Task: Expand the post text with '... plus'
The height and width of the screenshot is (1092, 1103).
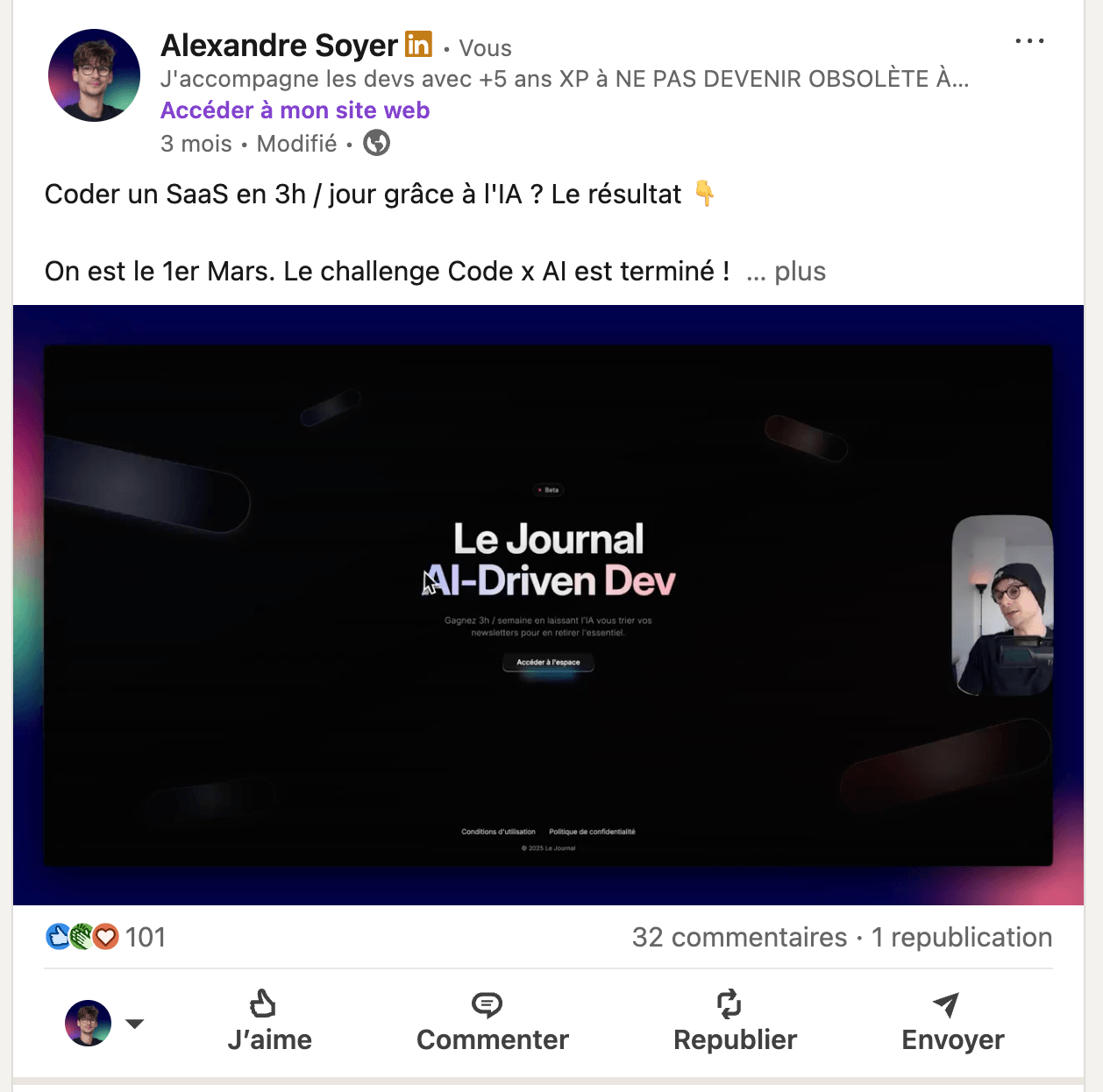Action: click(x=786, y=272)
